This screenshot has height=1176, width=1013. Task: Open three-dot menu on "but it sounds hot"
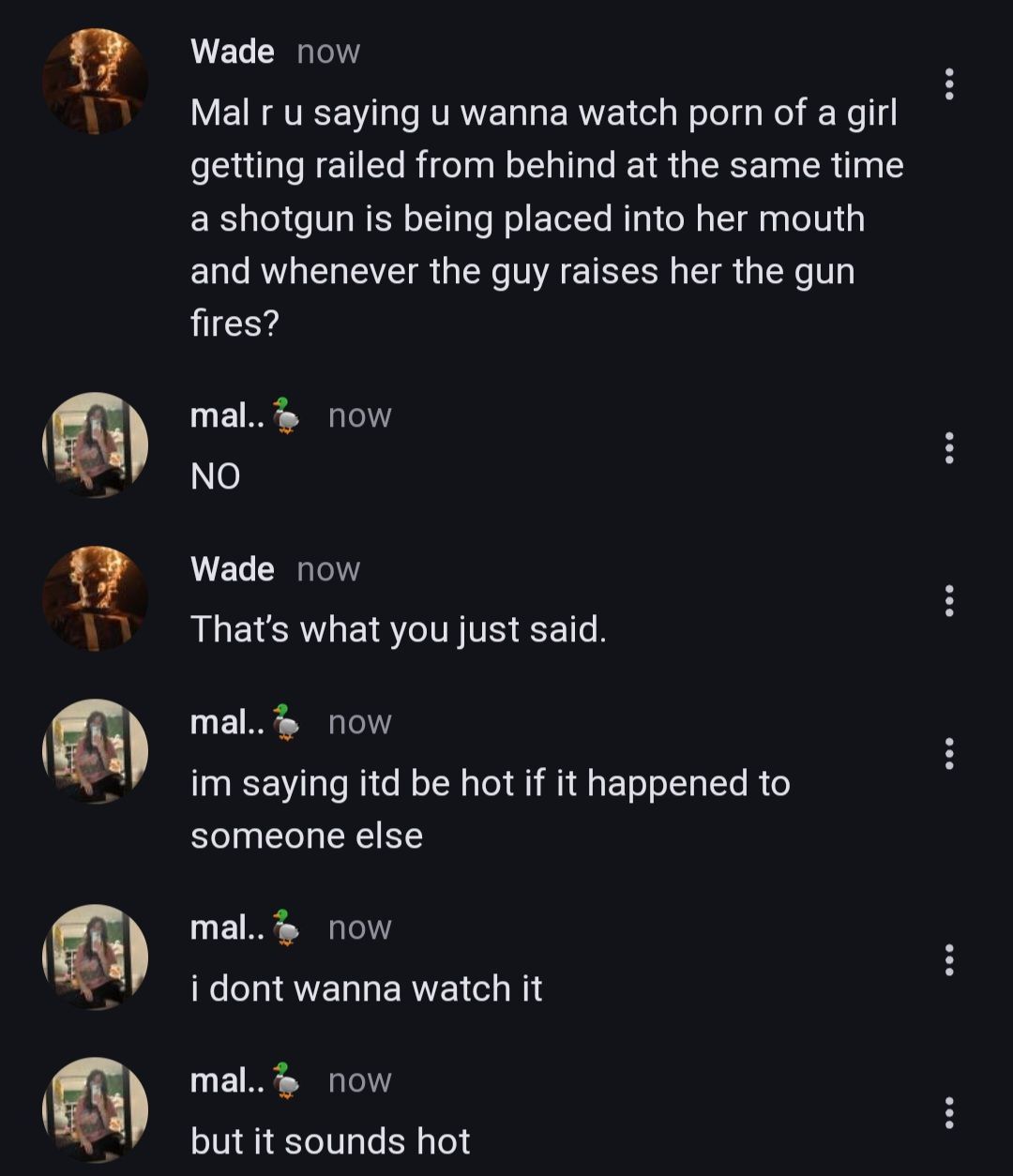tap(949, 1112)
